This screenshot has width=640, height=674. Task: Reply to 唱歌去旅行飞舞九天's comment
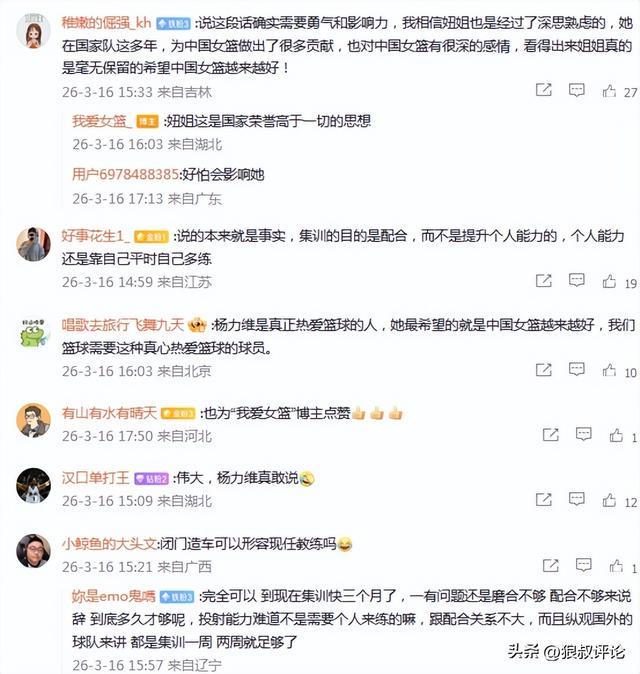[577, 371]
